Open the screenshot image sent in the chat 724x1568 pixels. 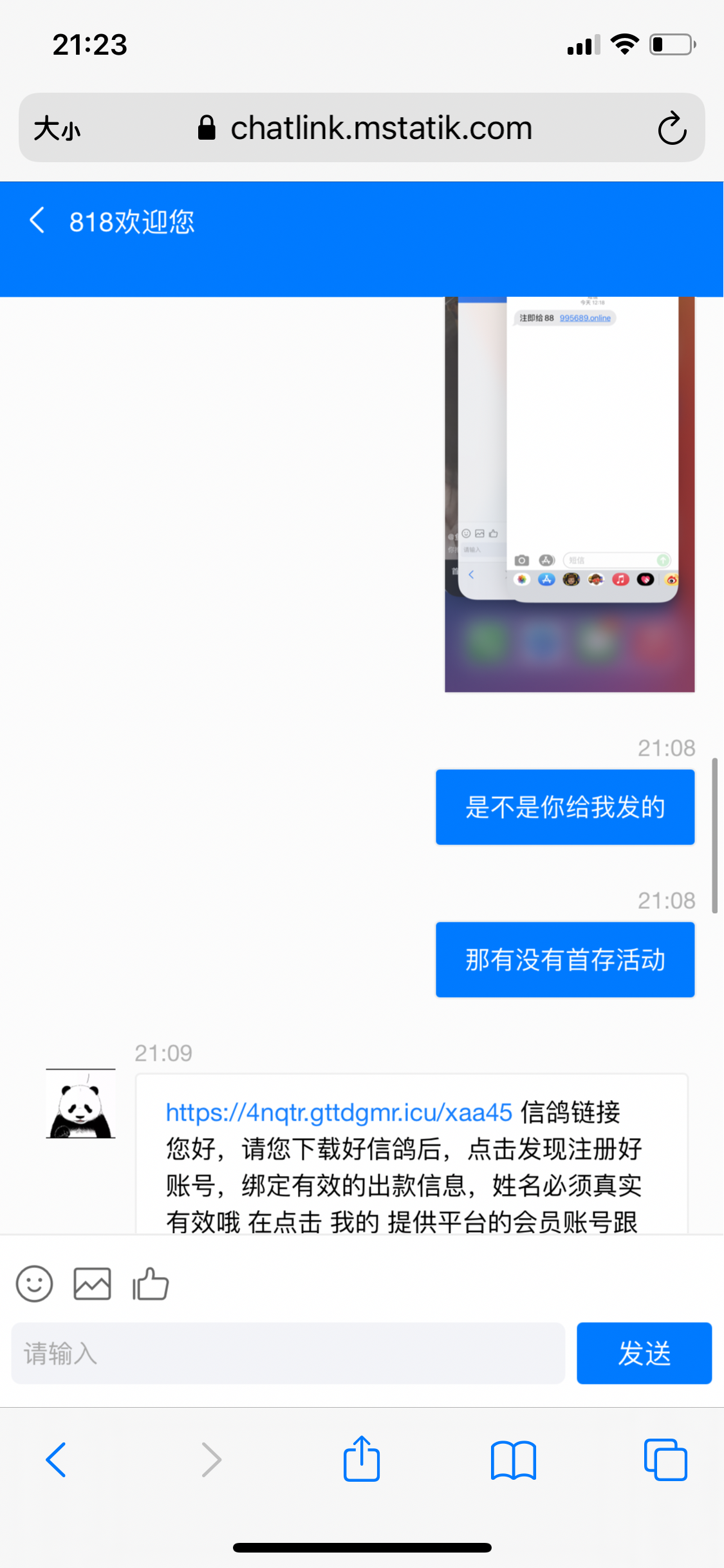click(569, 494)
